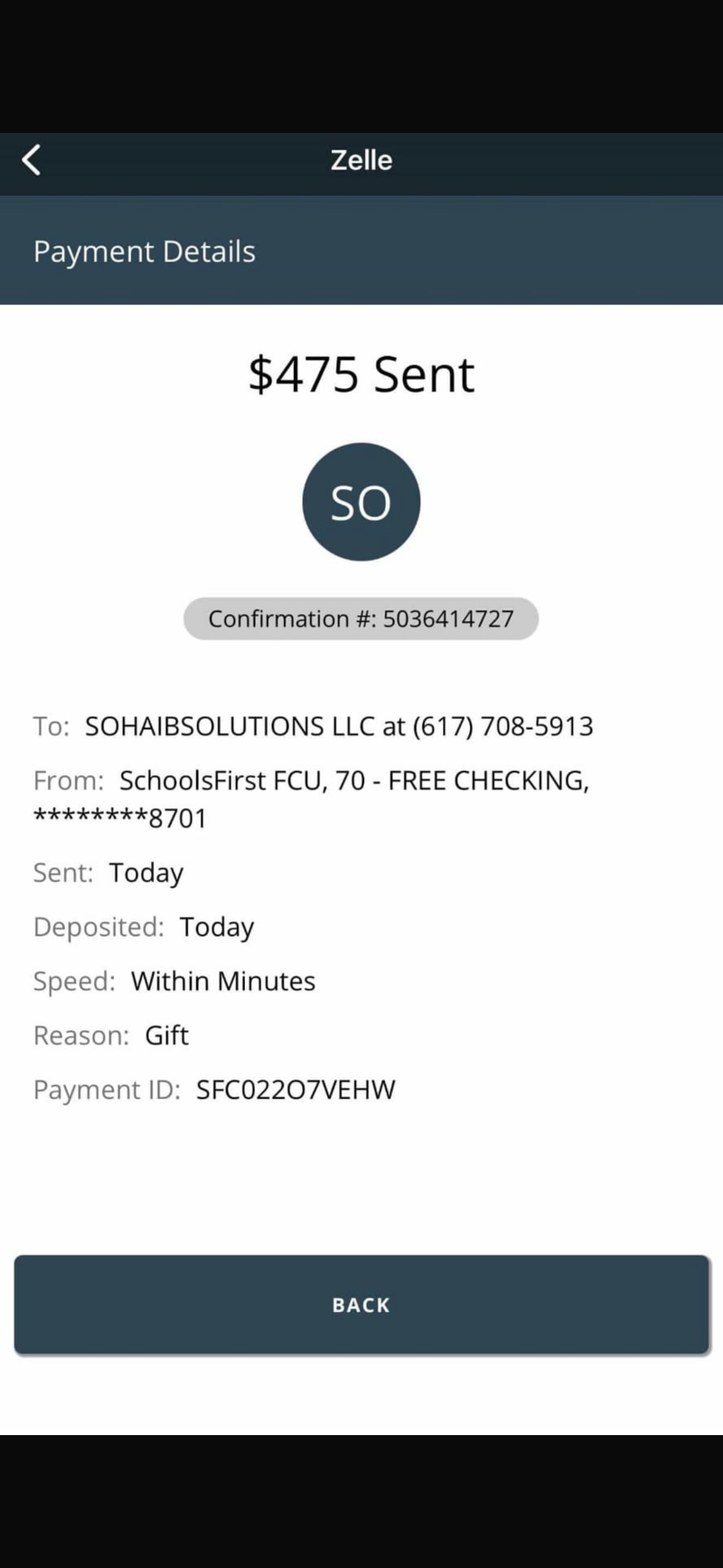
Task: Tap the back arrow in the Zelle header
Action: [32, 160]
